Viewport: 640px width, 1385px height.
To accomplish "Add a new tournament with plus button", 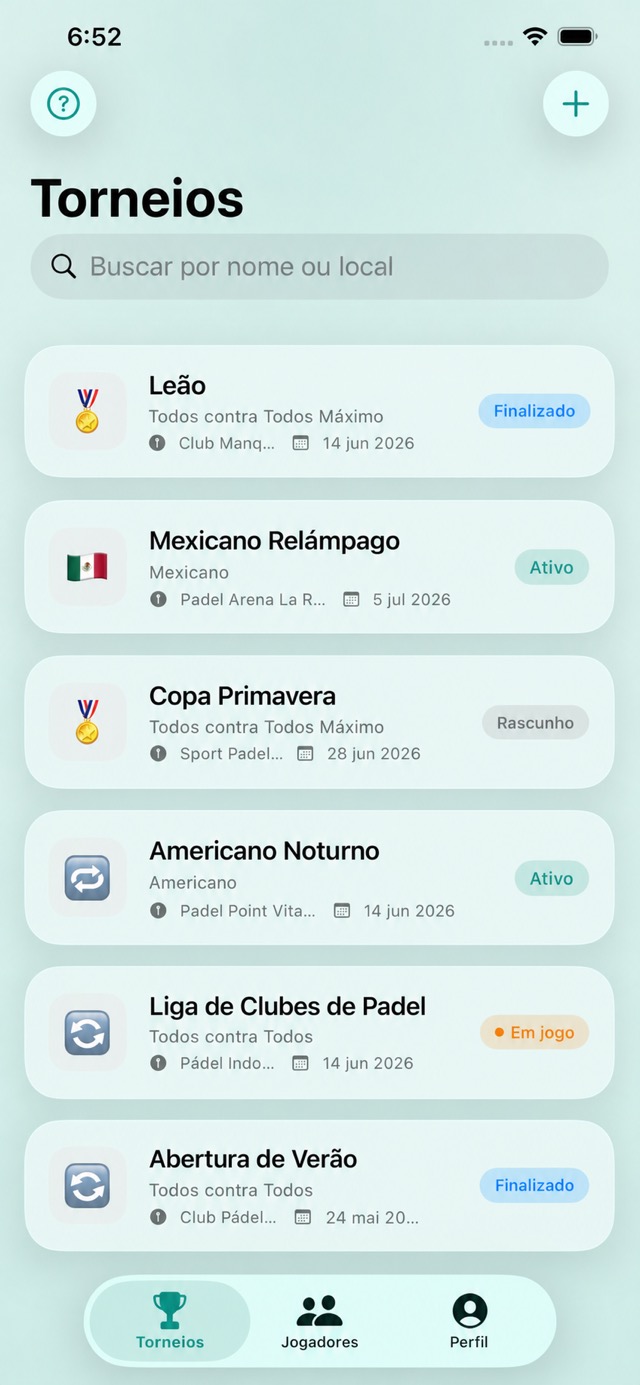I will tap(576, 103).
